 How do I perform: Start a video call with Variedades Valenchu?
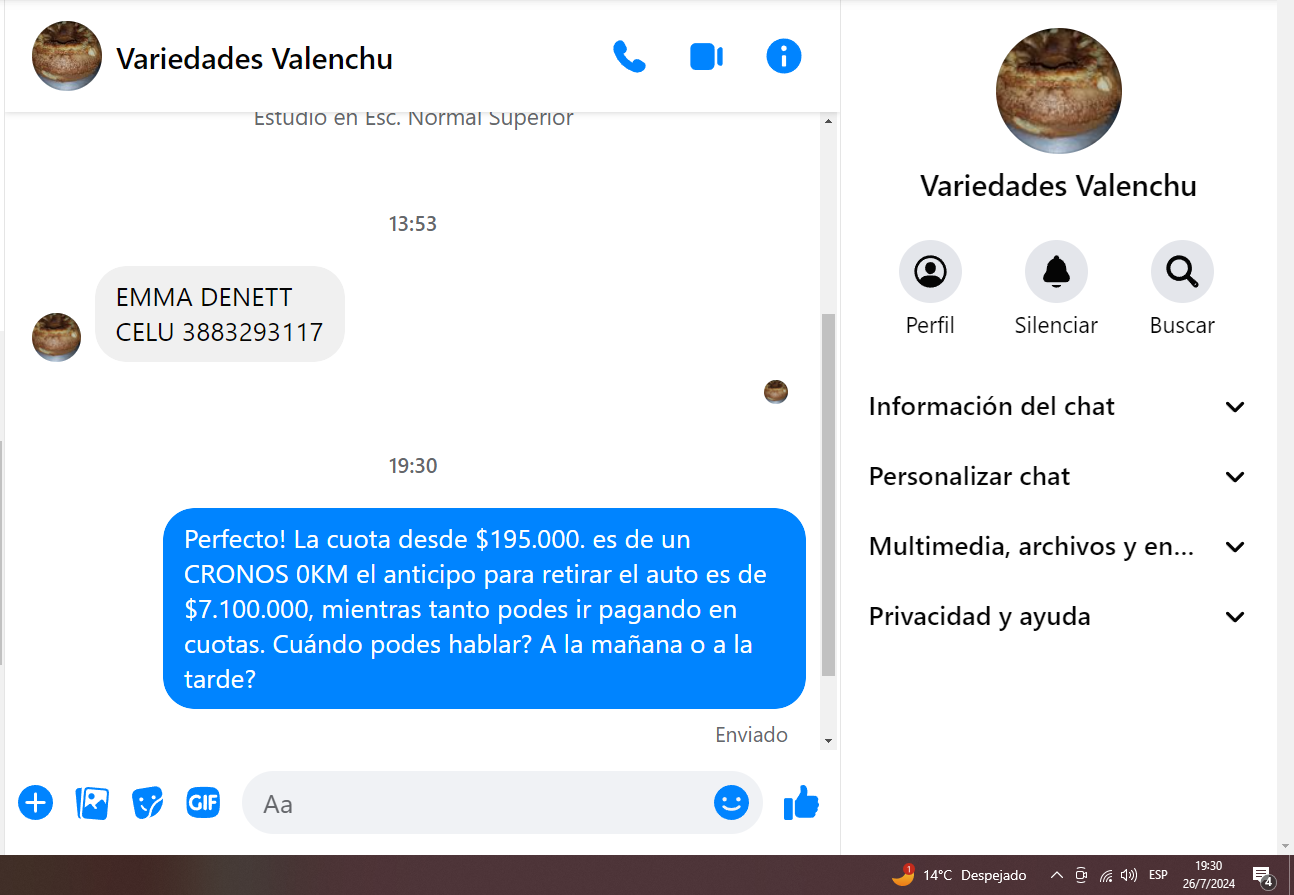click(706, 57)
